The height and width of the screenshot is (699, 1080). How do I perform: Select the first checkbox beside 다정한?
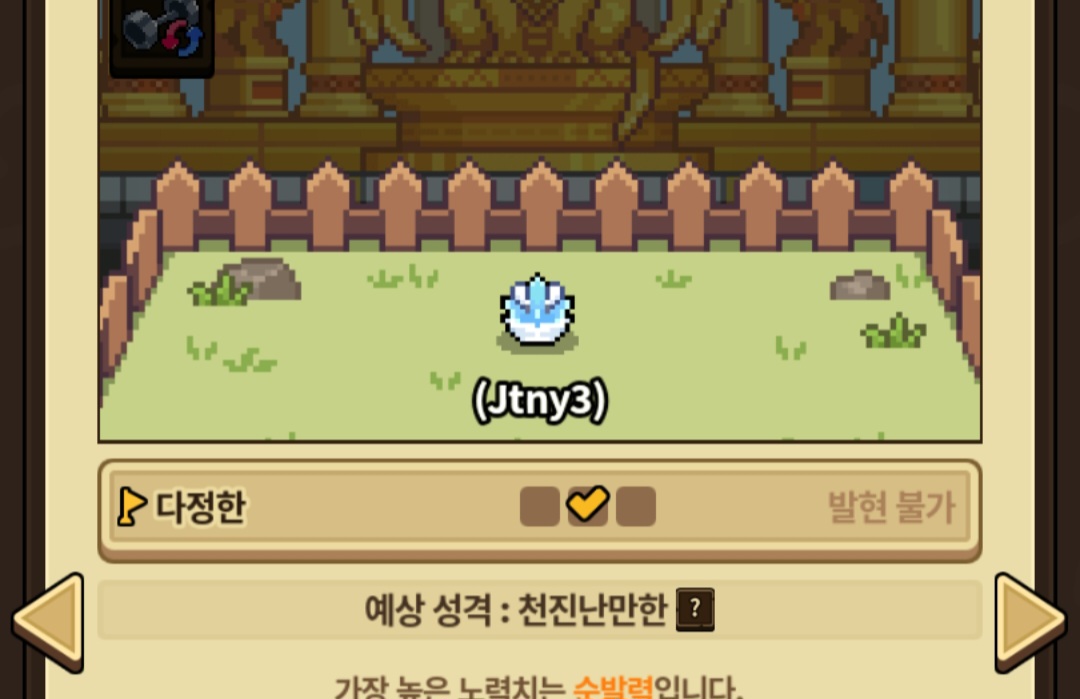coord(539,507)
